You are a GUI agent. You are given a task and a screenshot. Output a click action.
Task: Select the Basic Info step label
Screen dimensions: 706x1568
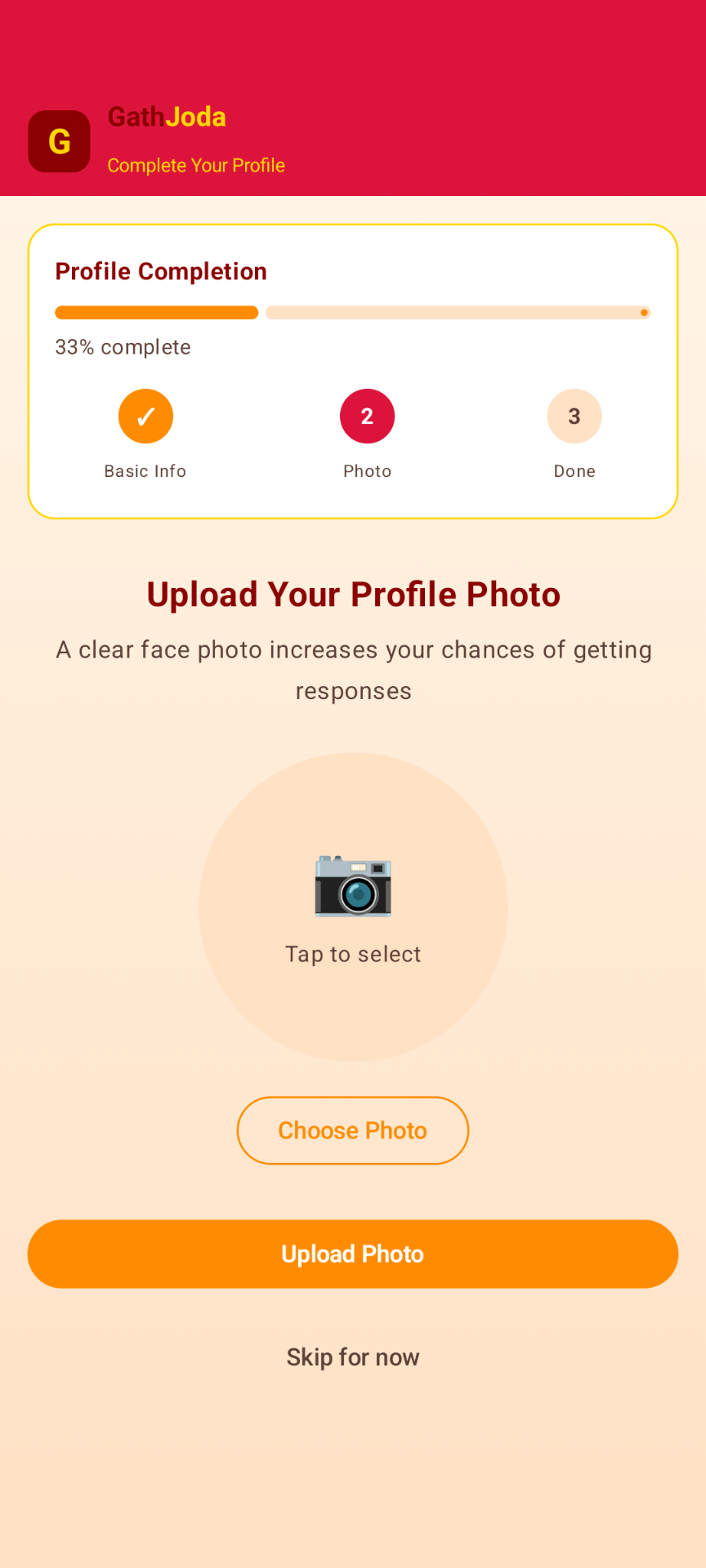click(x=145, y=470)
